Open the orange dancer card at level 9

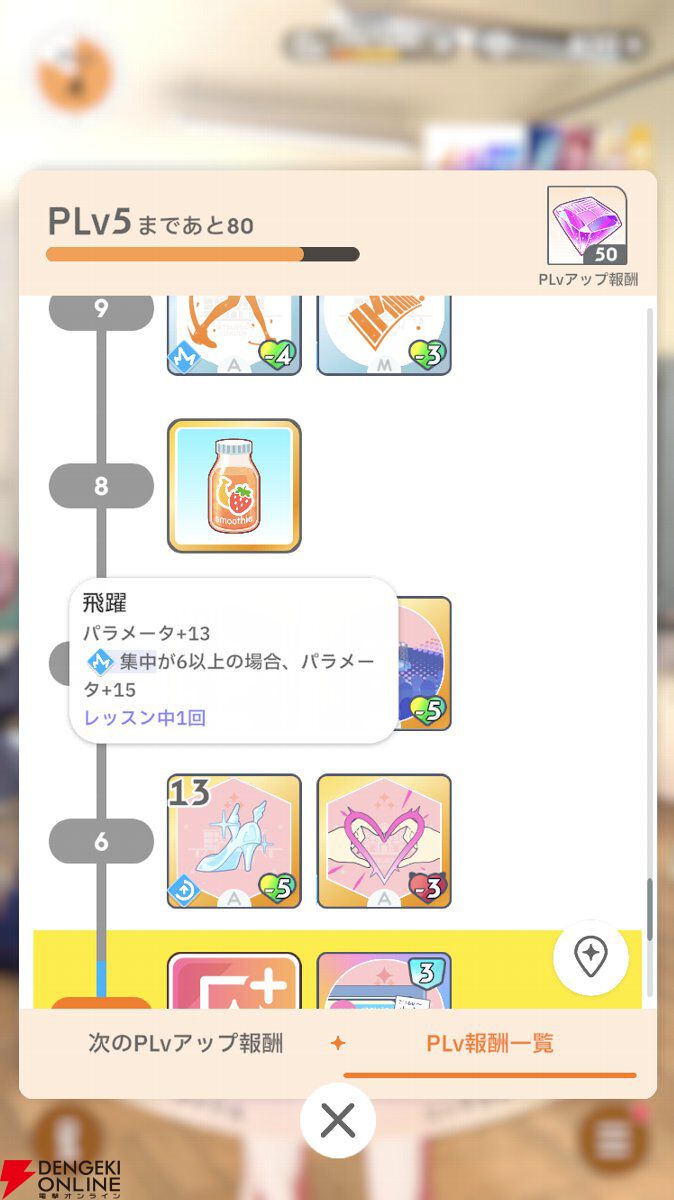tap(234, 335)
